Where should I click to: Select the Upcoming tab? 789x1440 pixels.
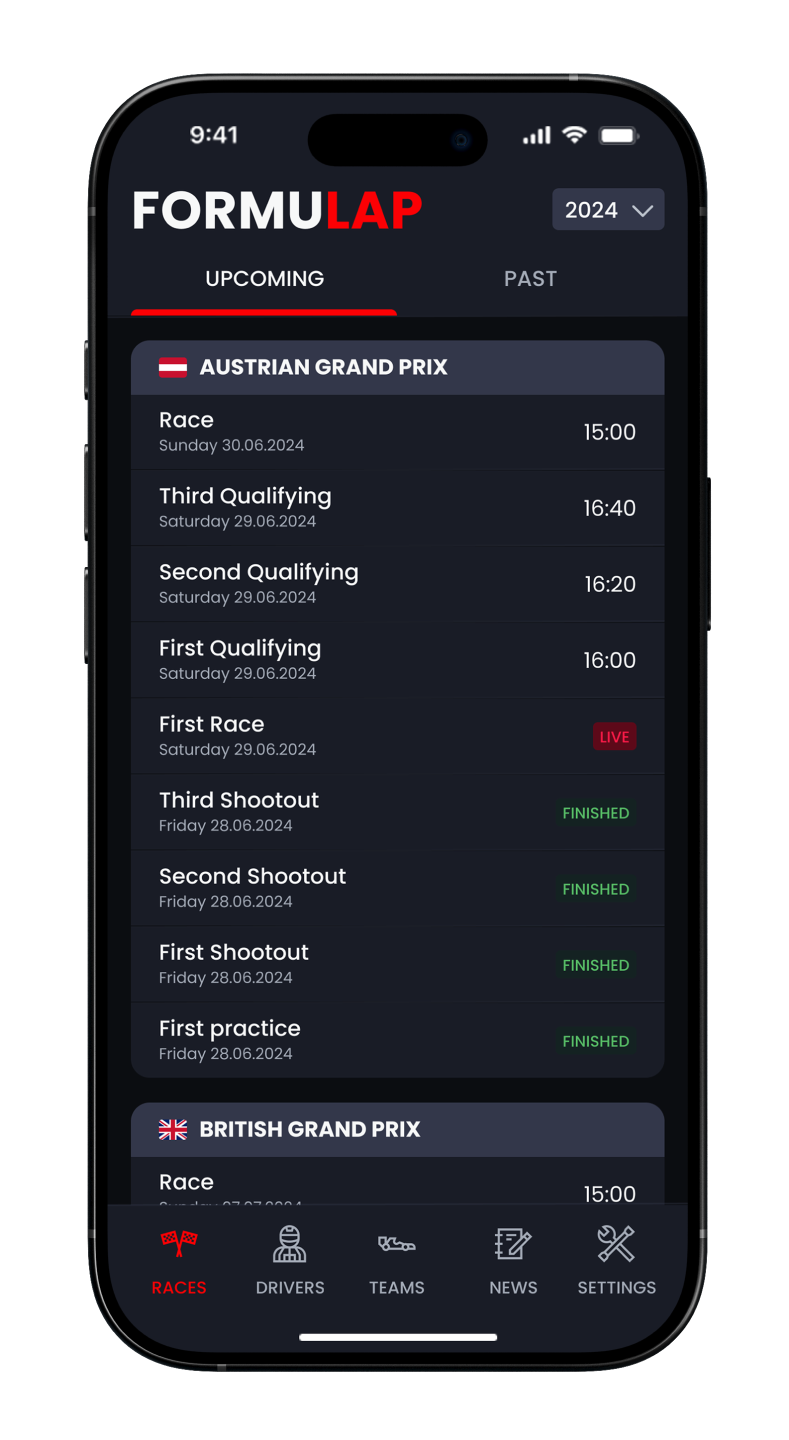pyautogui.click(x=264, y=279)
